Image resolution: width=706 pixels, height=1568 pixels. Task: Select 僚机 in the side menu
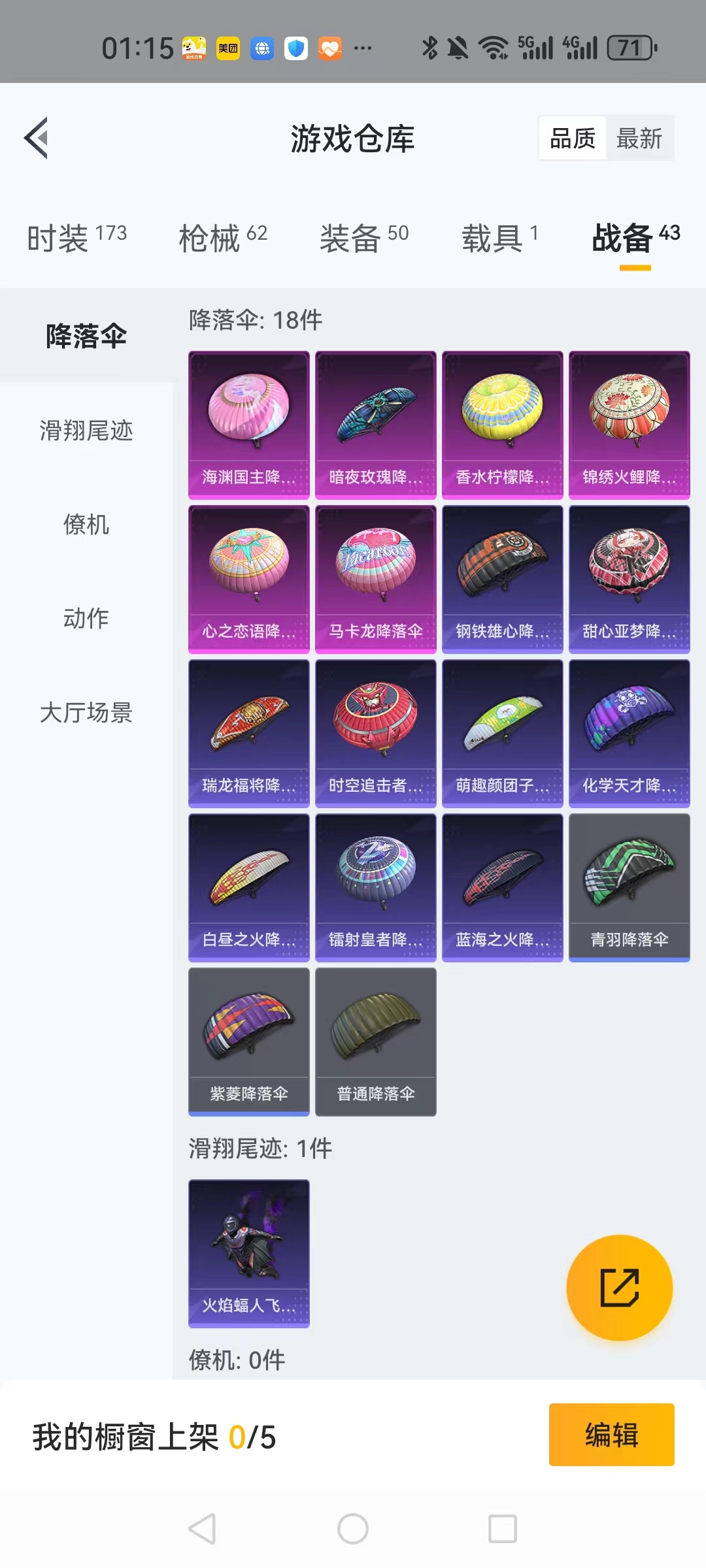86,525
